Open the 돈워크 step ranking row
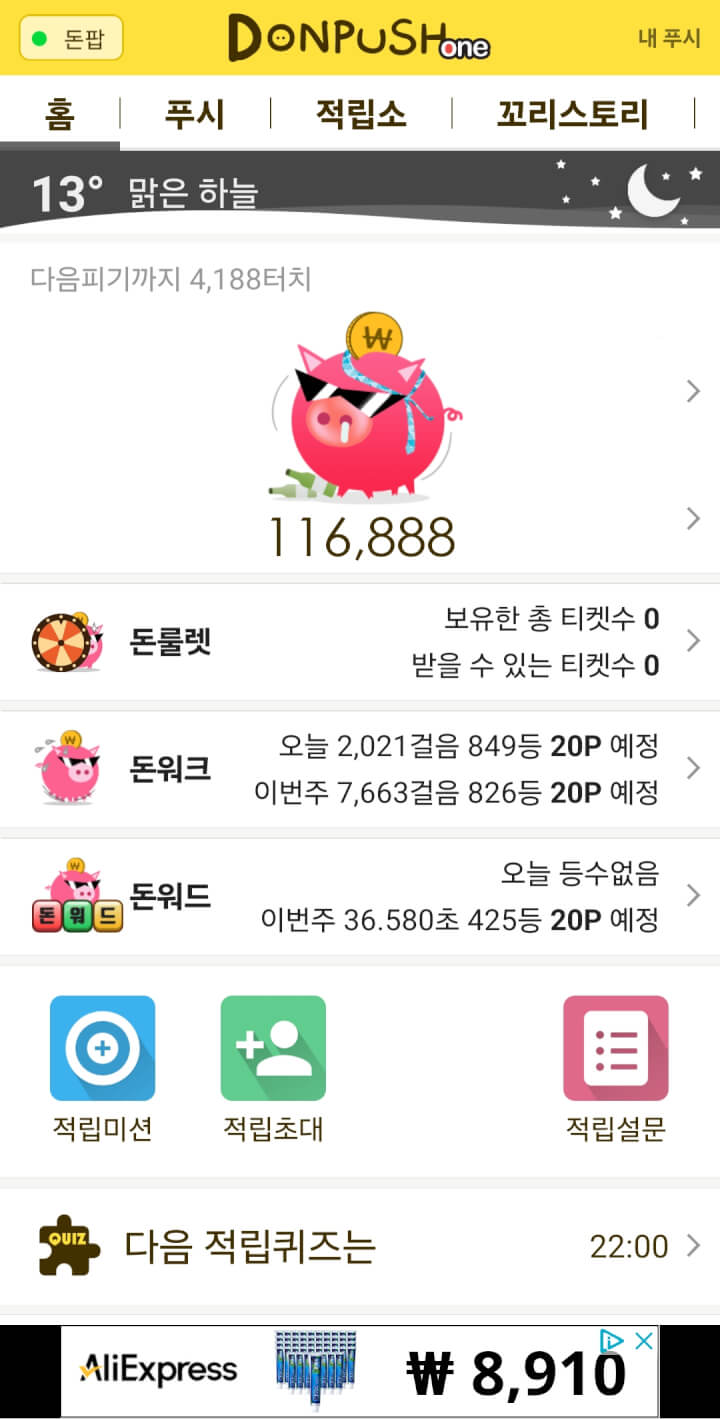This screenshot has width=720, height=1419. tap(360, 768)
